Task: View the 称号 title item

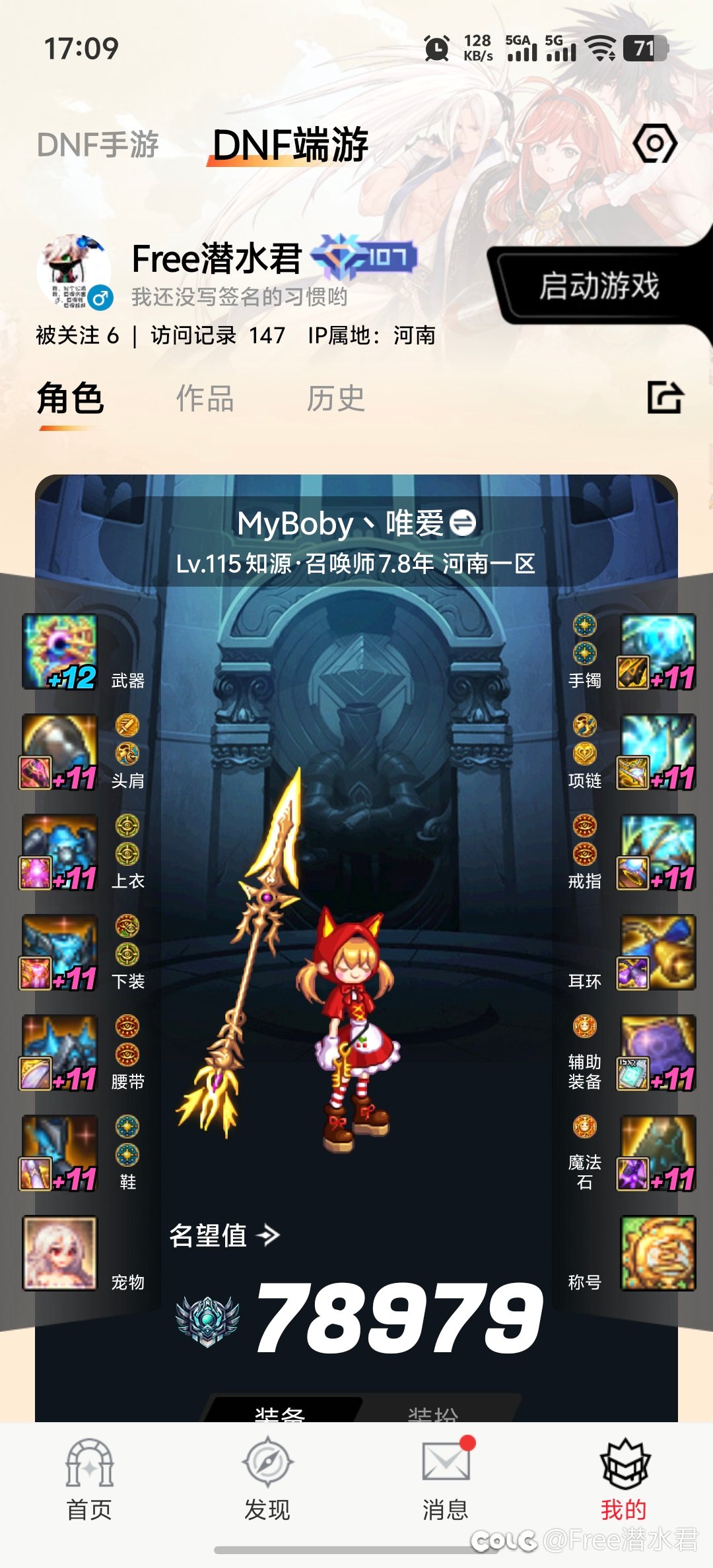Action: 658,1253
